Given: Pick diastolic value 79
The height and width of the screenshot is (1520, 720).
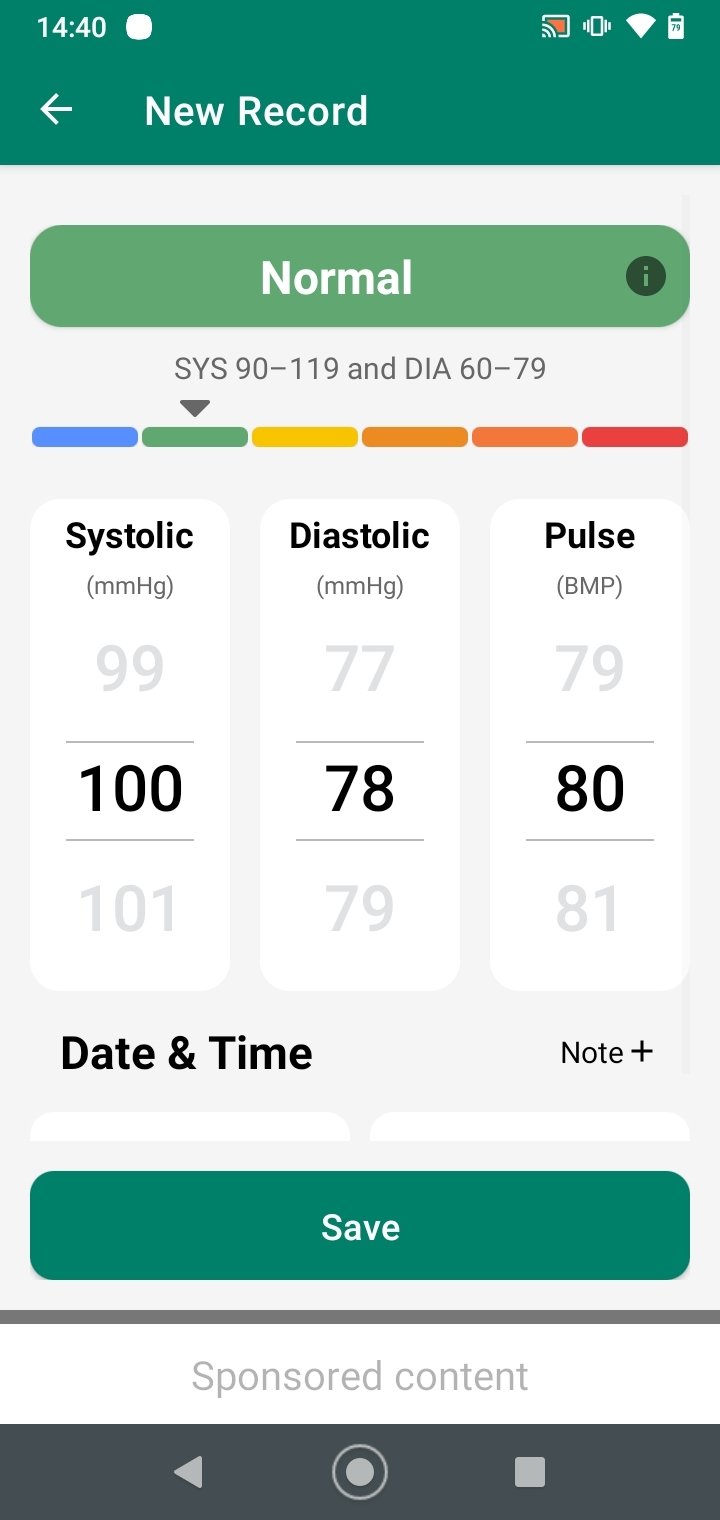Looking at the screenshot, I should click(360, 908).
